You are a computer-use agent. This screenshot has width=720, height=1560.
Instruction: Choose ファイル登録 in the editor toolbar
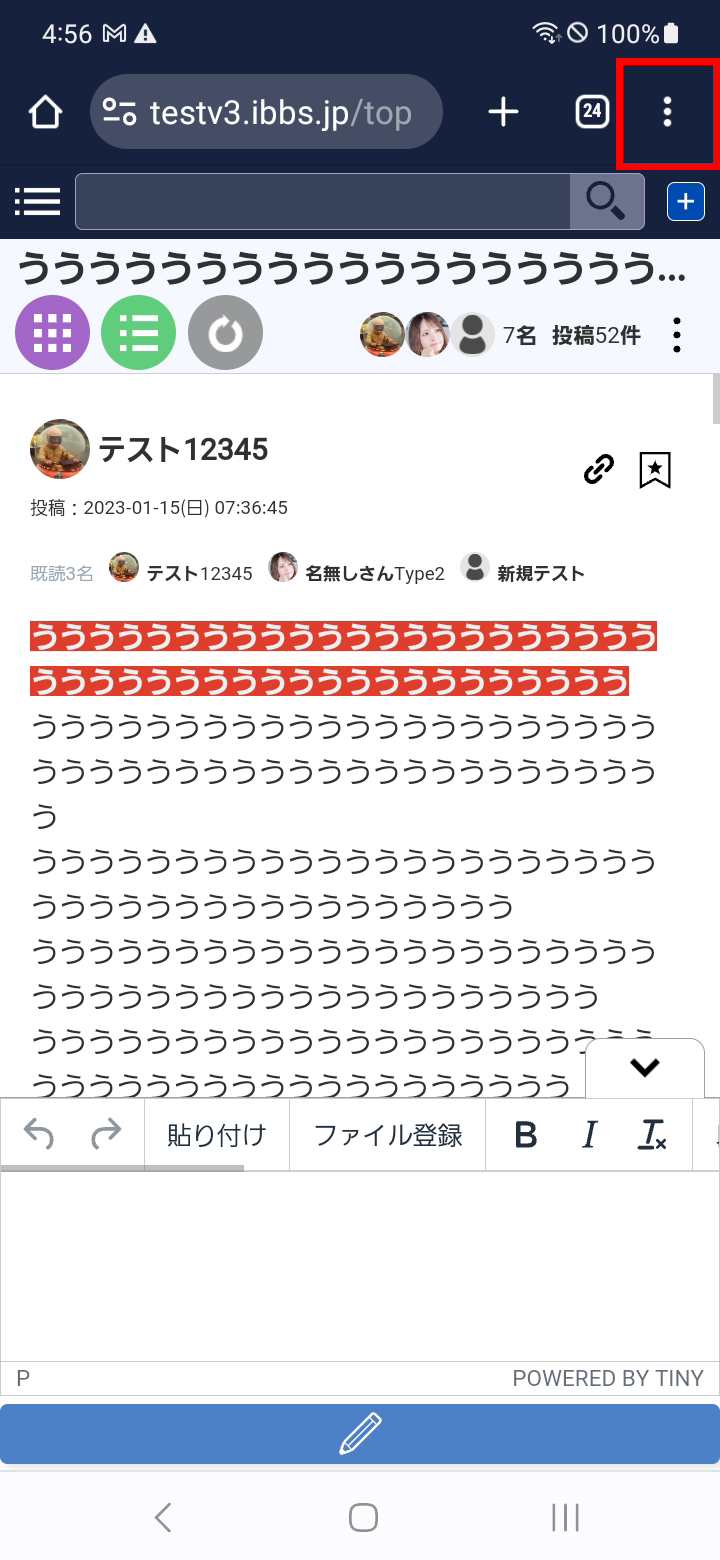coord(388,1134)
